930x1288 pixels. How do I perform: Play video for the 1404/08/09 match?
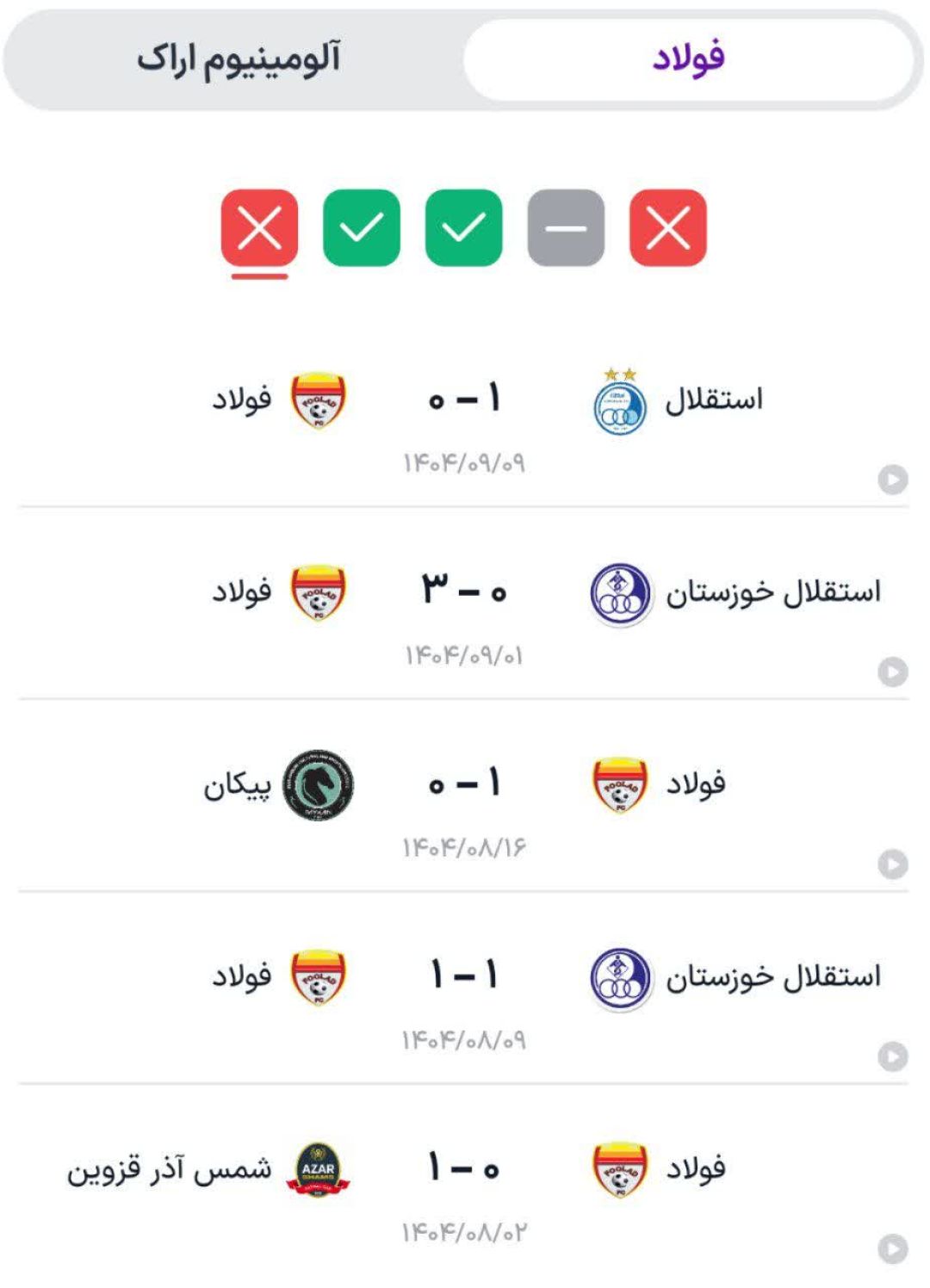click(x=893, y=1056)
